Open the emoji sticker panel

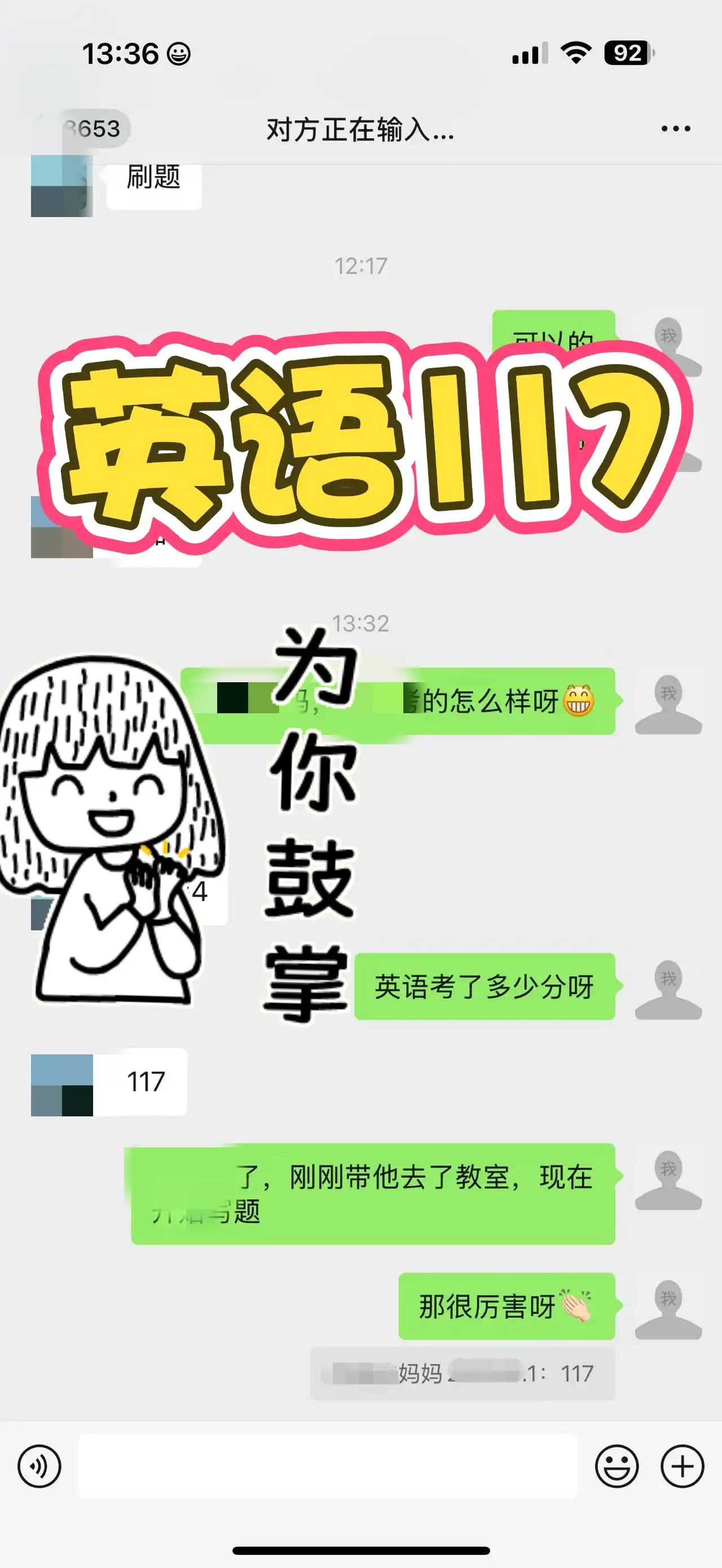click(616, 1466)
